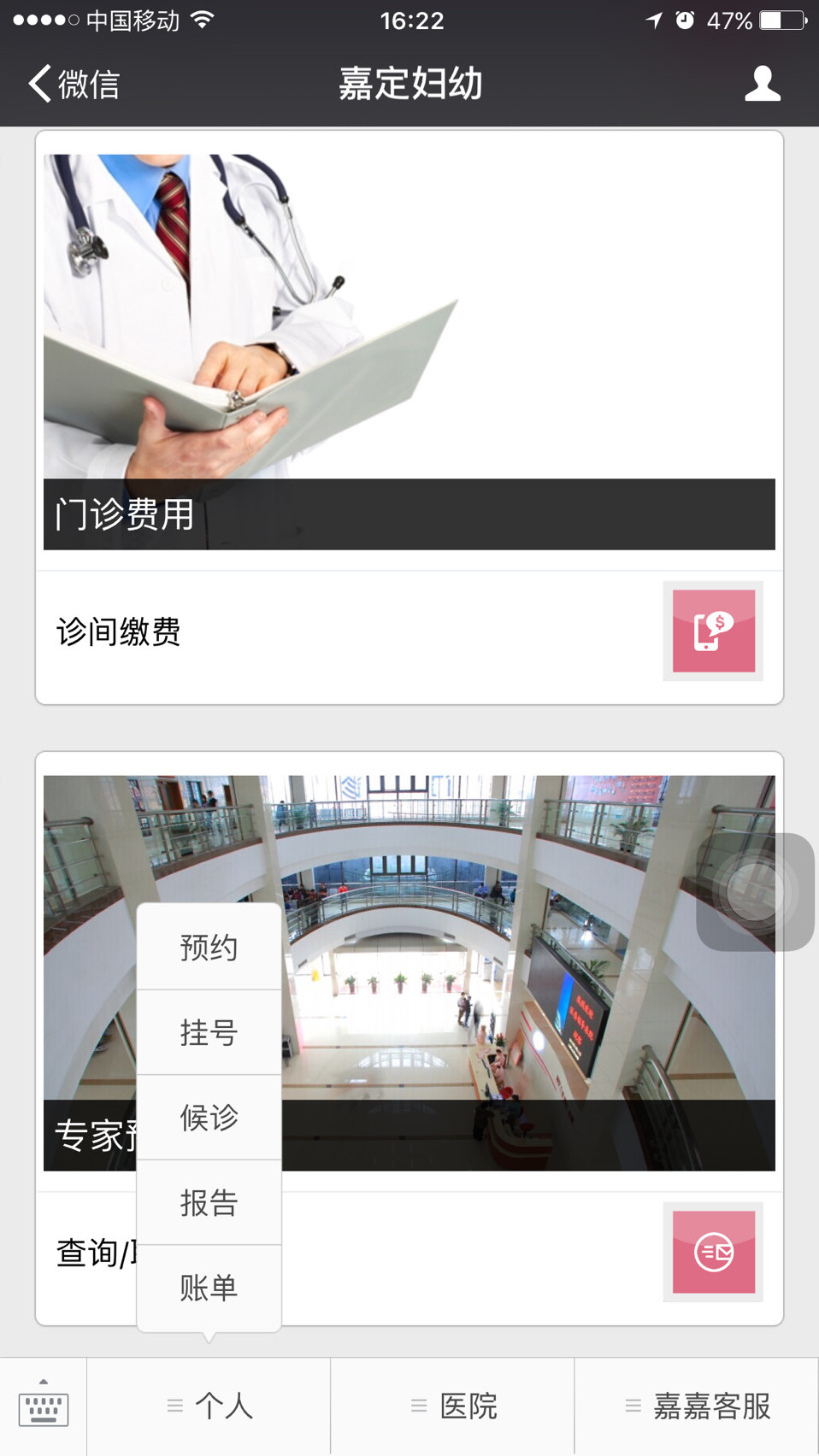Select 预约 from the popup menu
The width and height of the screenshot is (819, 1456).
click(209, 948)
